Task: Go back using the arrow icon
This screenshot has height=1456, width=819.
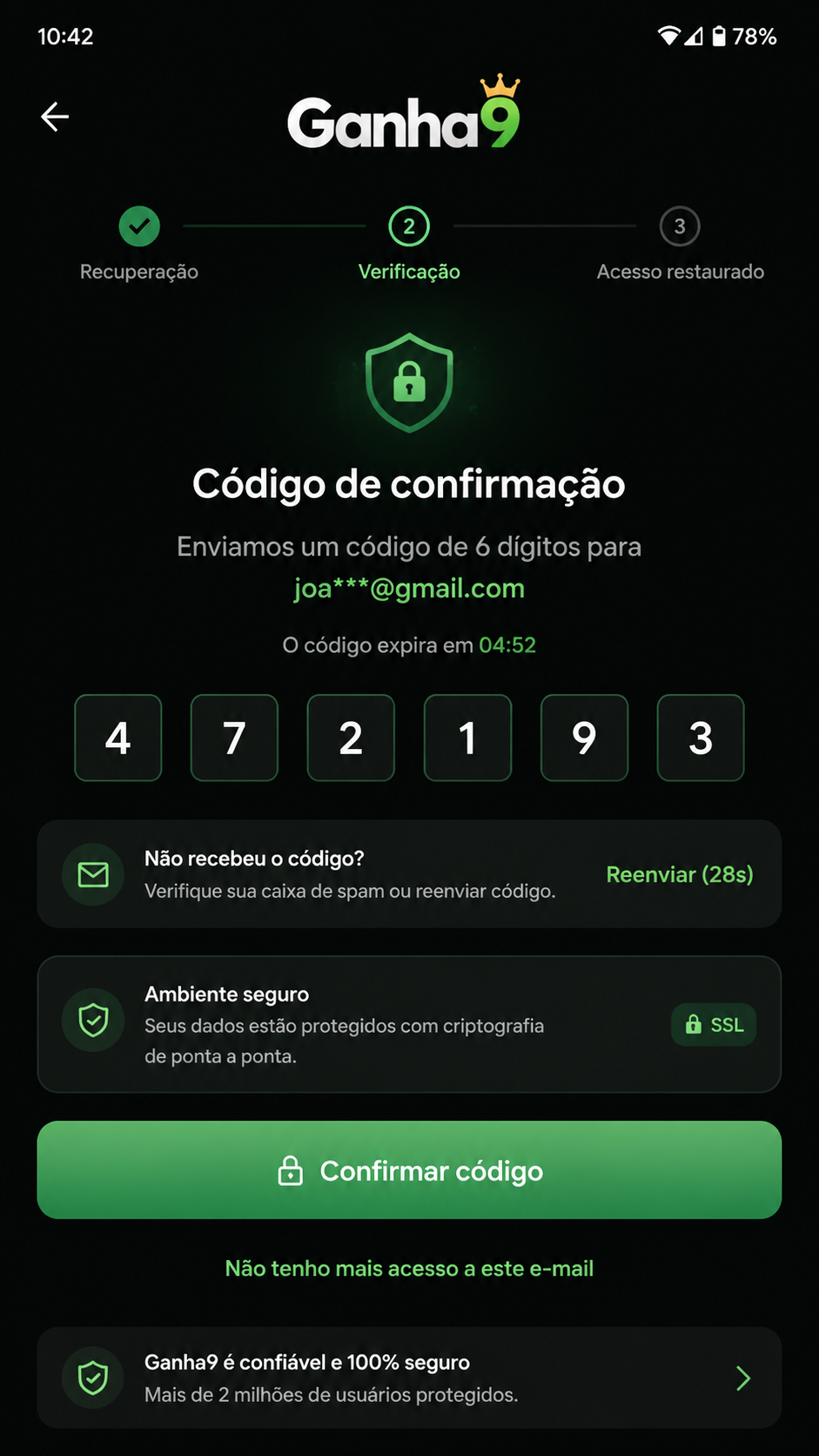Action: (55, 117)
